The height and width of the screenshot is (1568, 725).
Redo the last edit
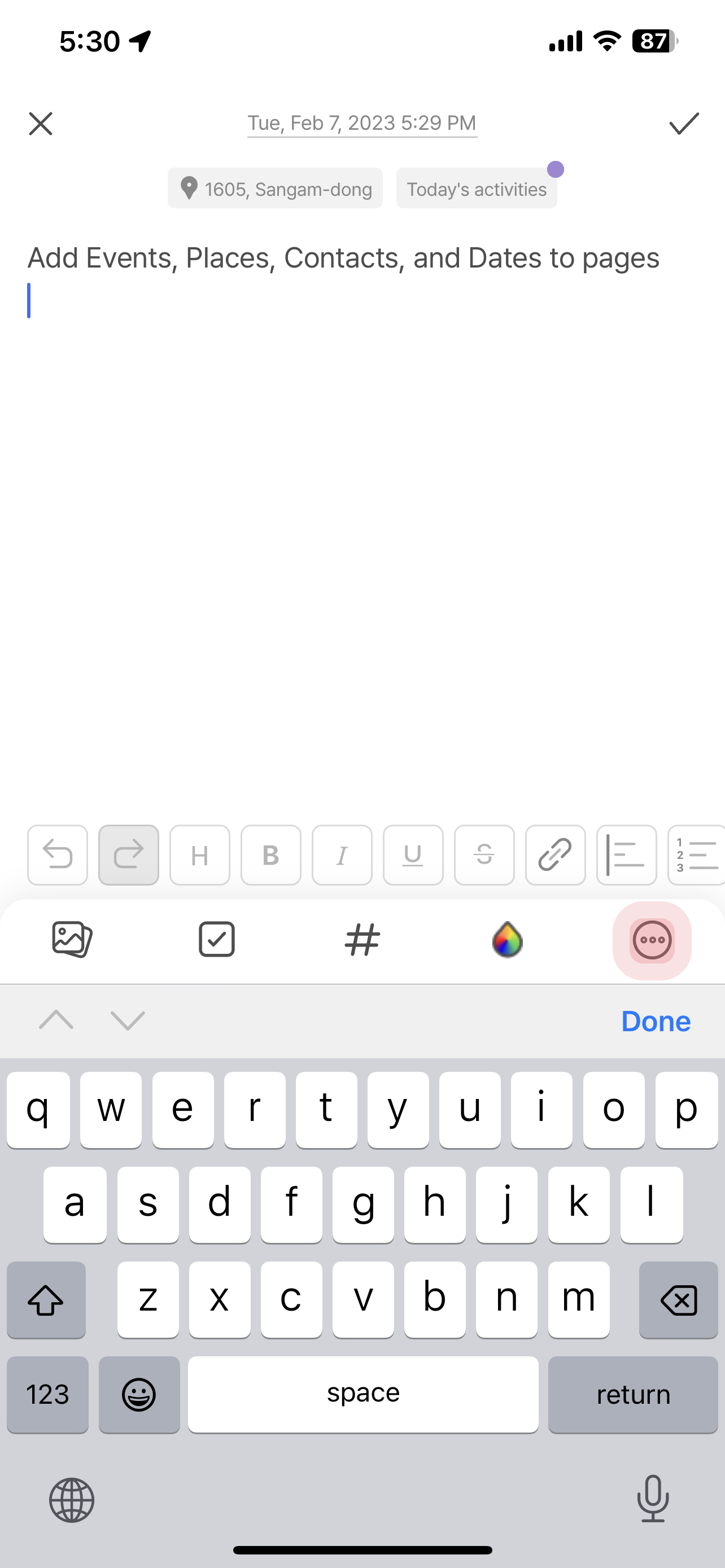pyautogui.click(x=128, y=855)
